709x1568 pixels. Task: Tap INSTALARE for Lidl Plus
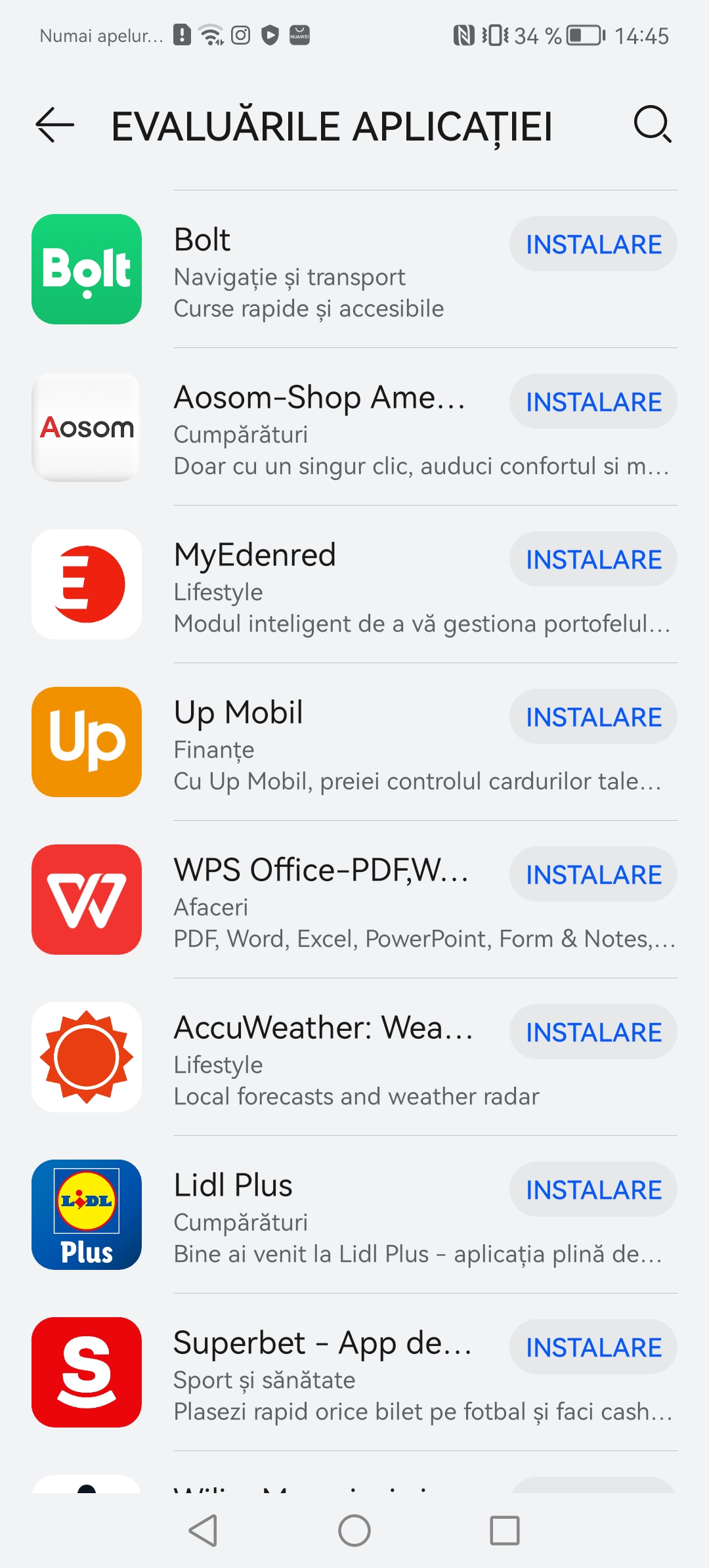593,1190
